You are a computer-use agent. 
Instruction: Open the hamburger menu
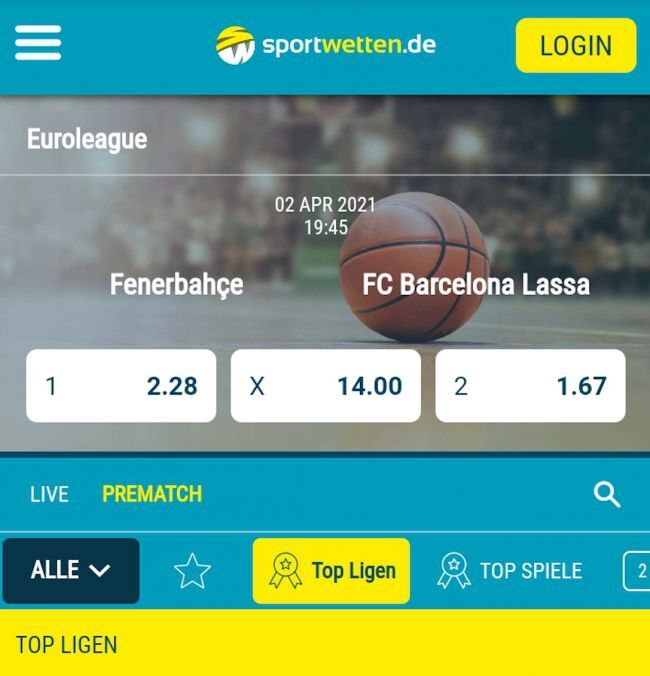[38, 43]
